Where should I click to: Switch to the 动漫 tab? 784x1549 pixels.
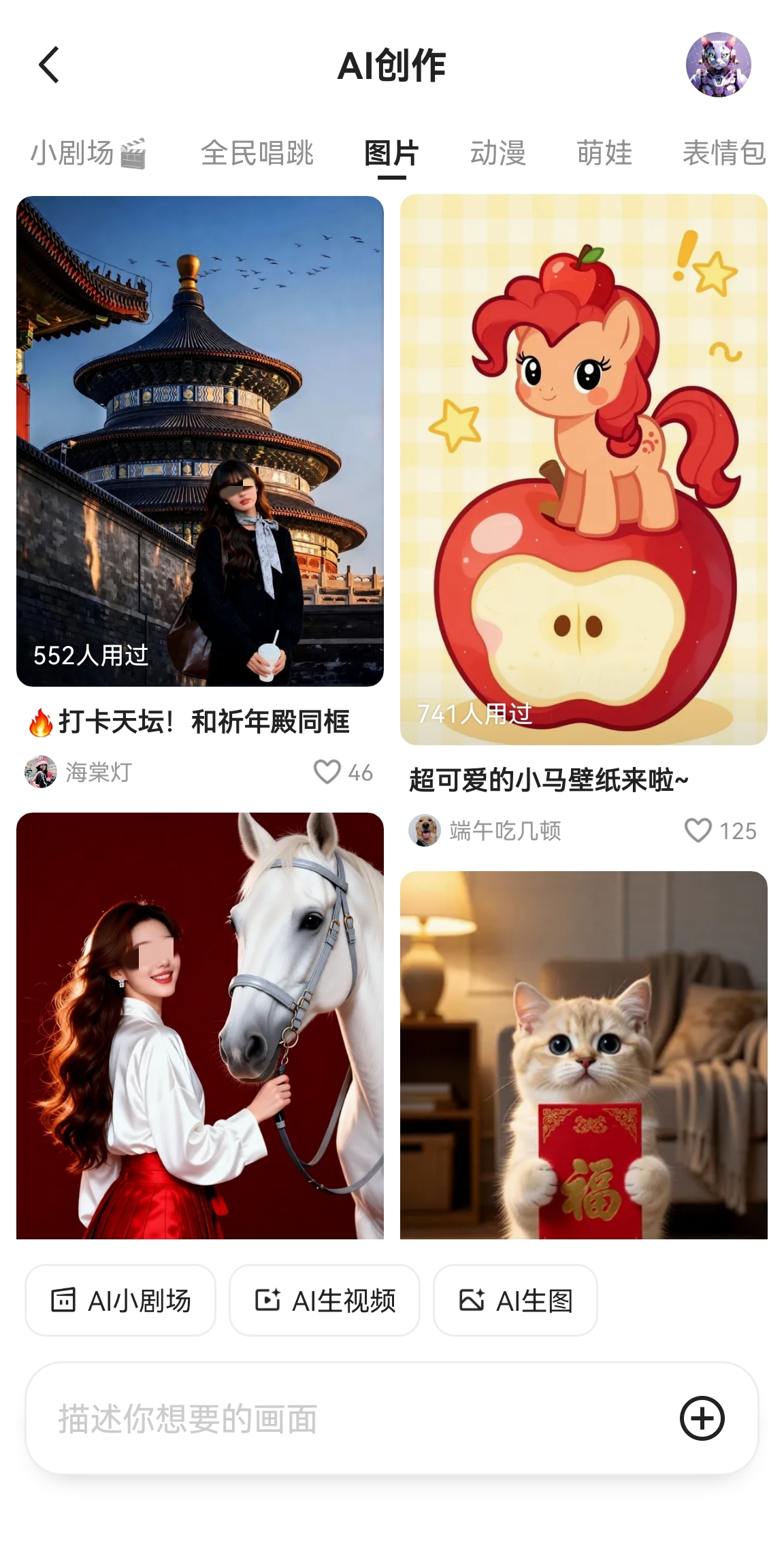(498, 153)
